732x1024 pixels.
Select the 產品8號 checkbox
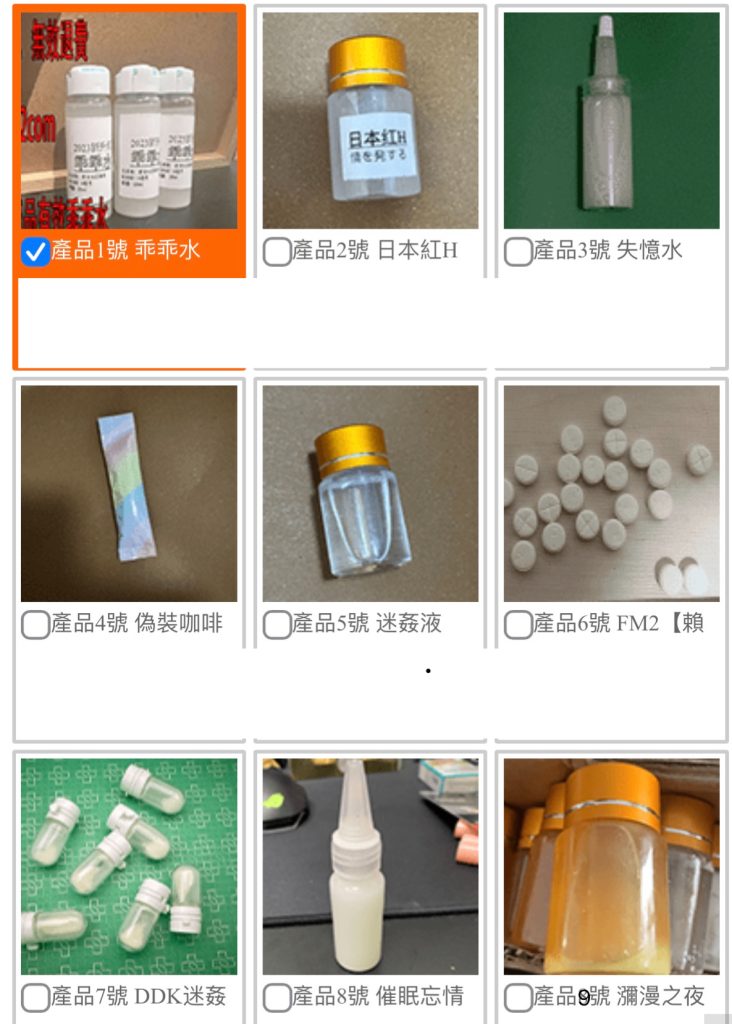tap(277, 997)
